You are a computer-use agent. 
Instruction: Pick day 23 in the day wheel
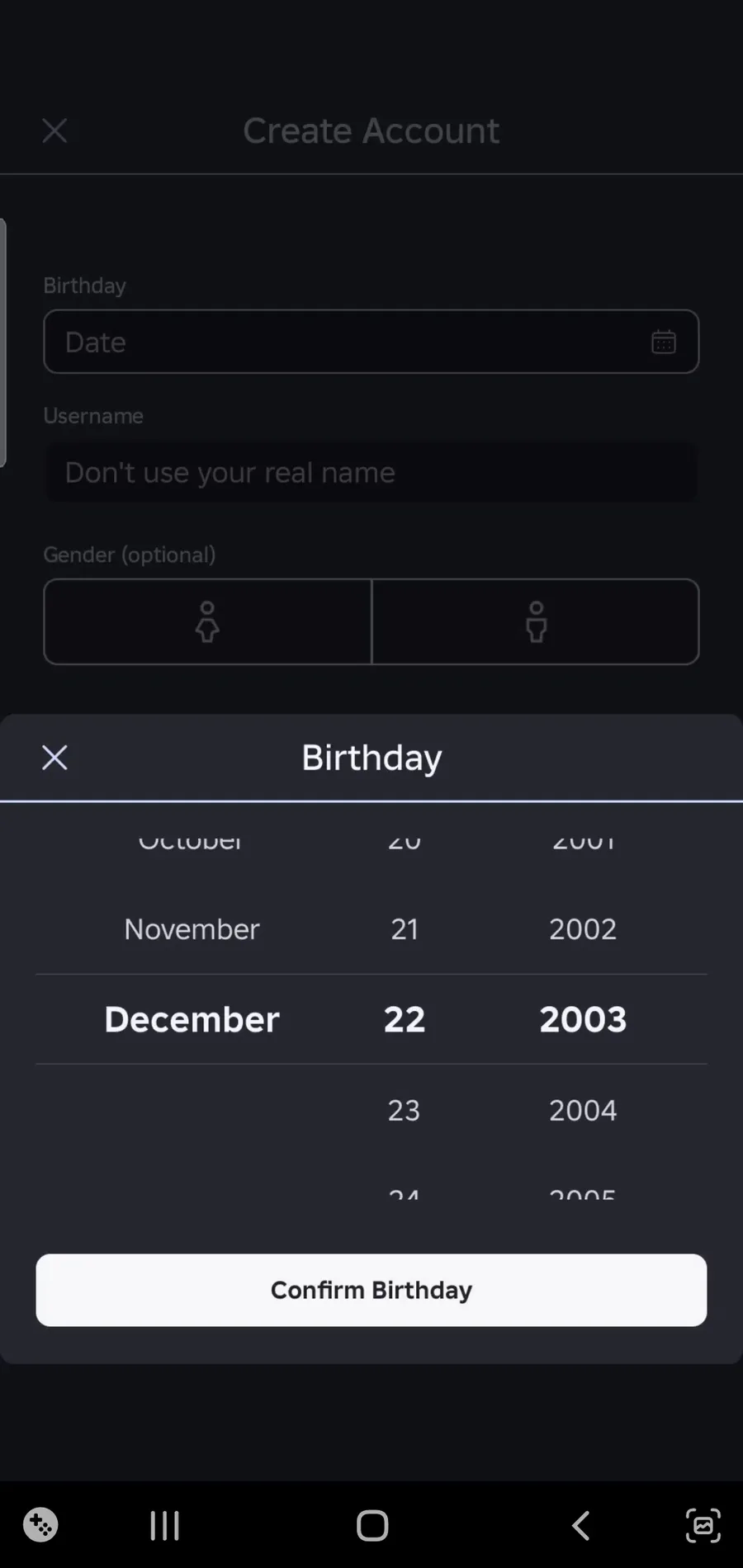pos(405,1110)
